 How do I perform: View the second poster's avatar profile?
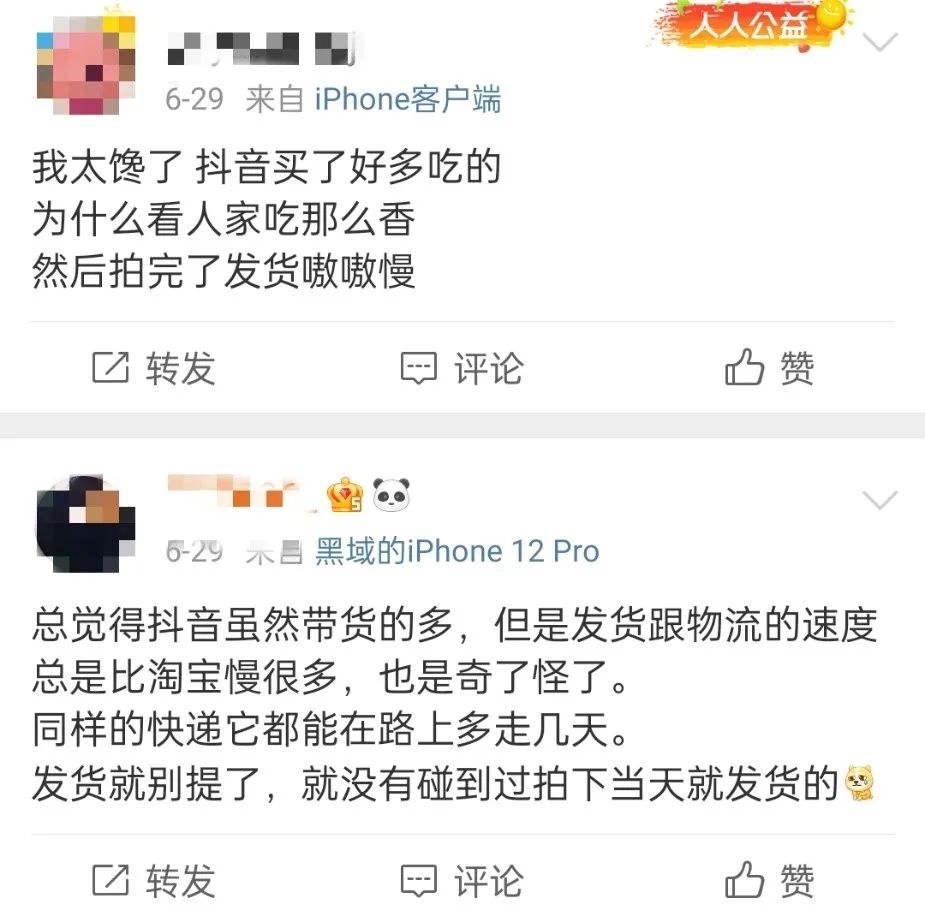click(x=86, y=522)
